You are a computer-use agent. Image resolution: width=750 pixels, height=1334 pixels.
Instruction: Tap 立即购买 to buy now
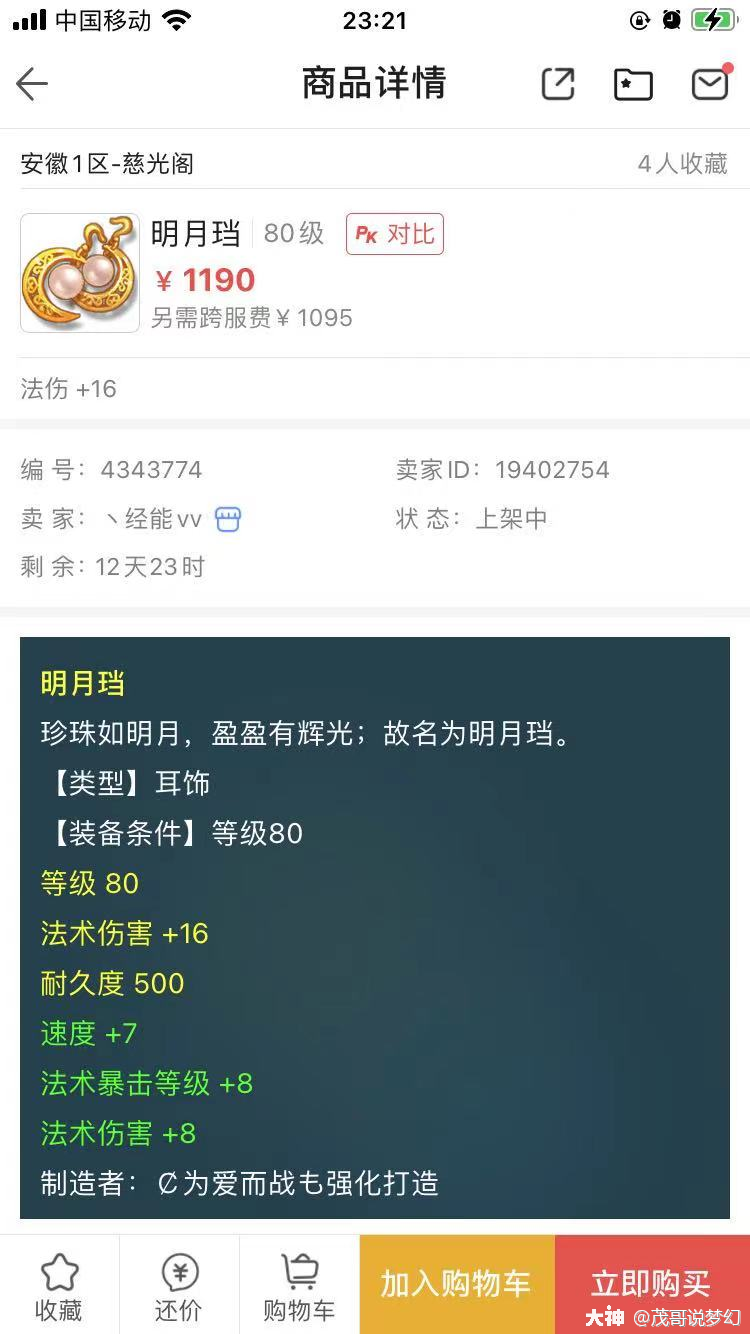[652, 1284]
